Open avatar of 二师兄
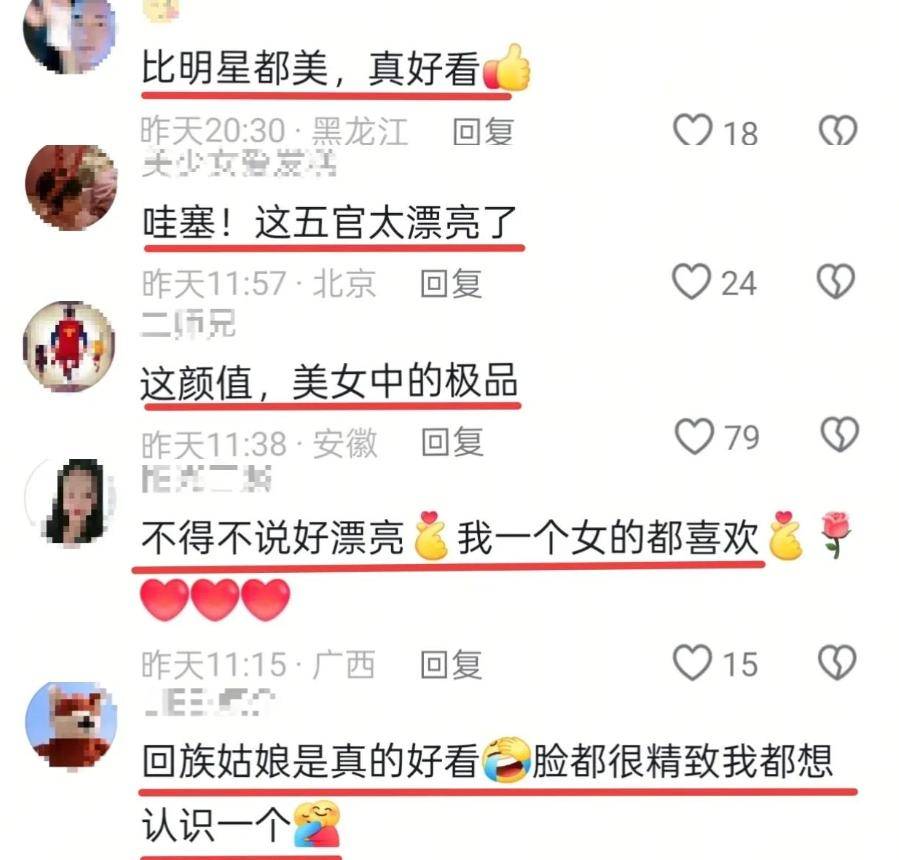The image size is (899, 860). (68, 345)
